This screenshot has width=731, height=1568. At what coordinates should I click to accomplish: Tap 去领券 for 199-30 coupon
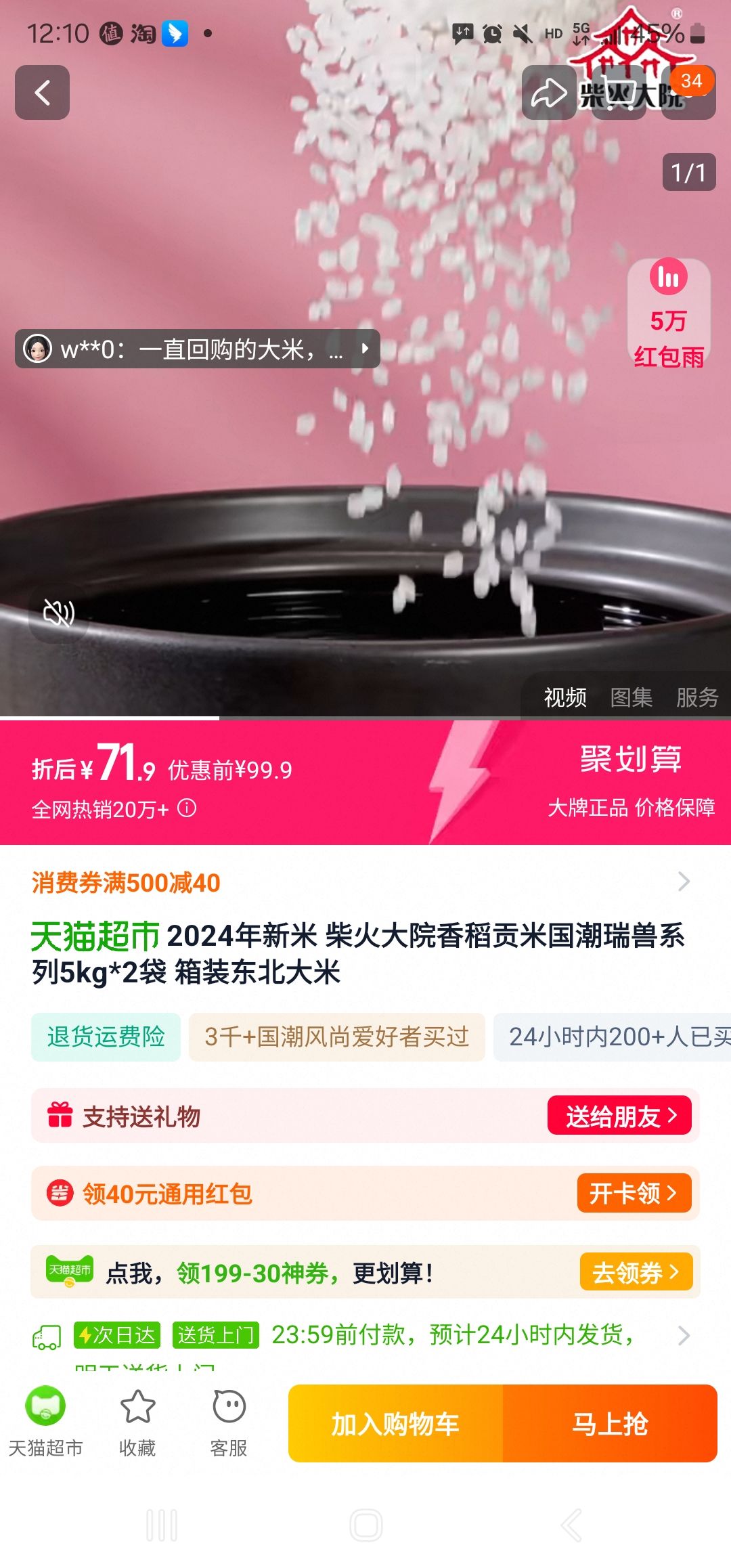[x=636, y=1272]
